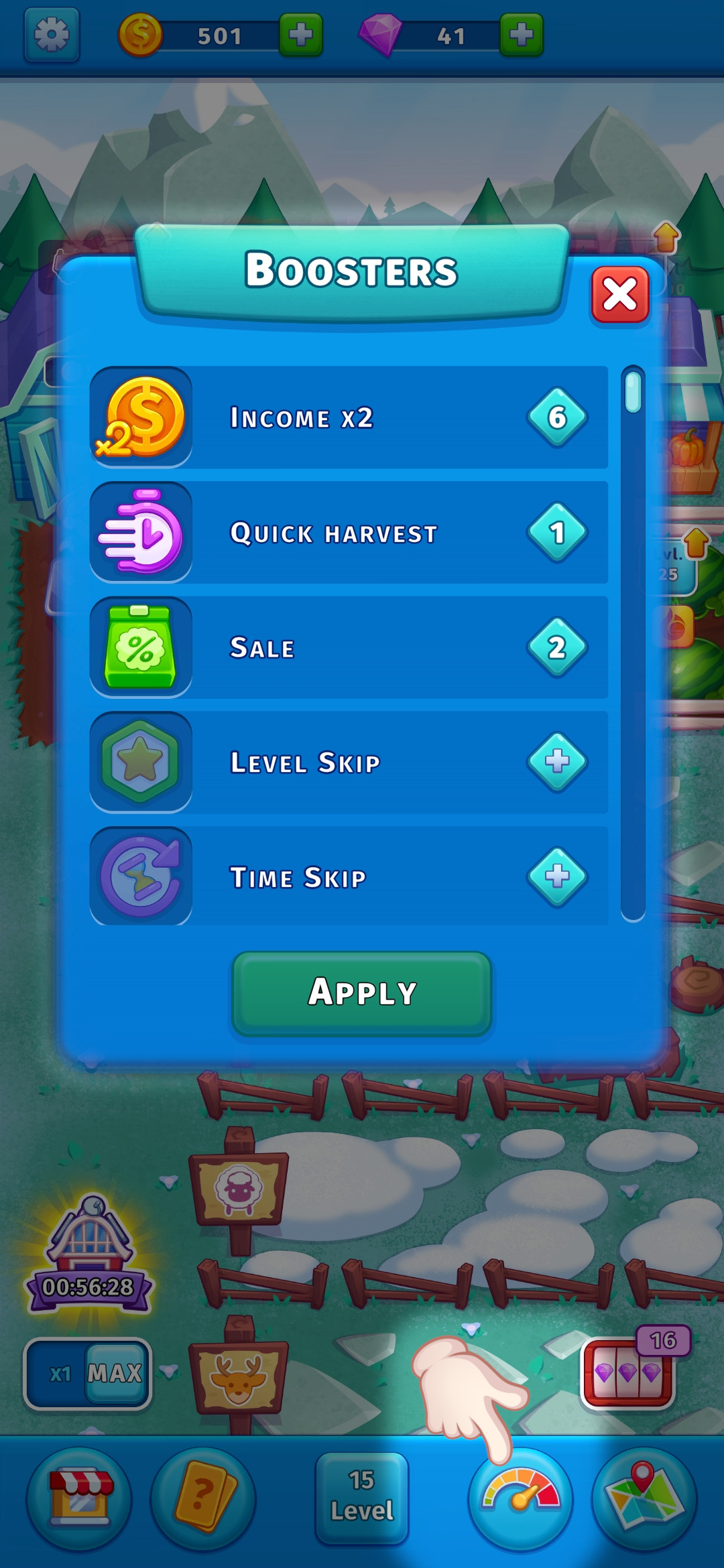Select the Quick Harvest booster
724x1568 pixels.
pos(349,533)
